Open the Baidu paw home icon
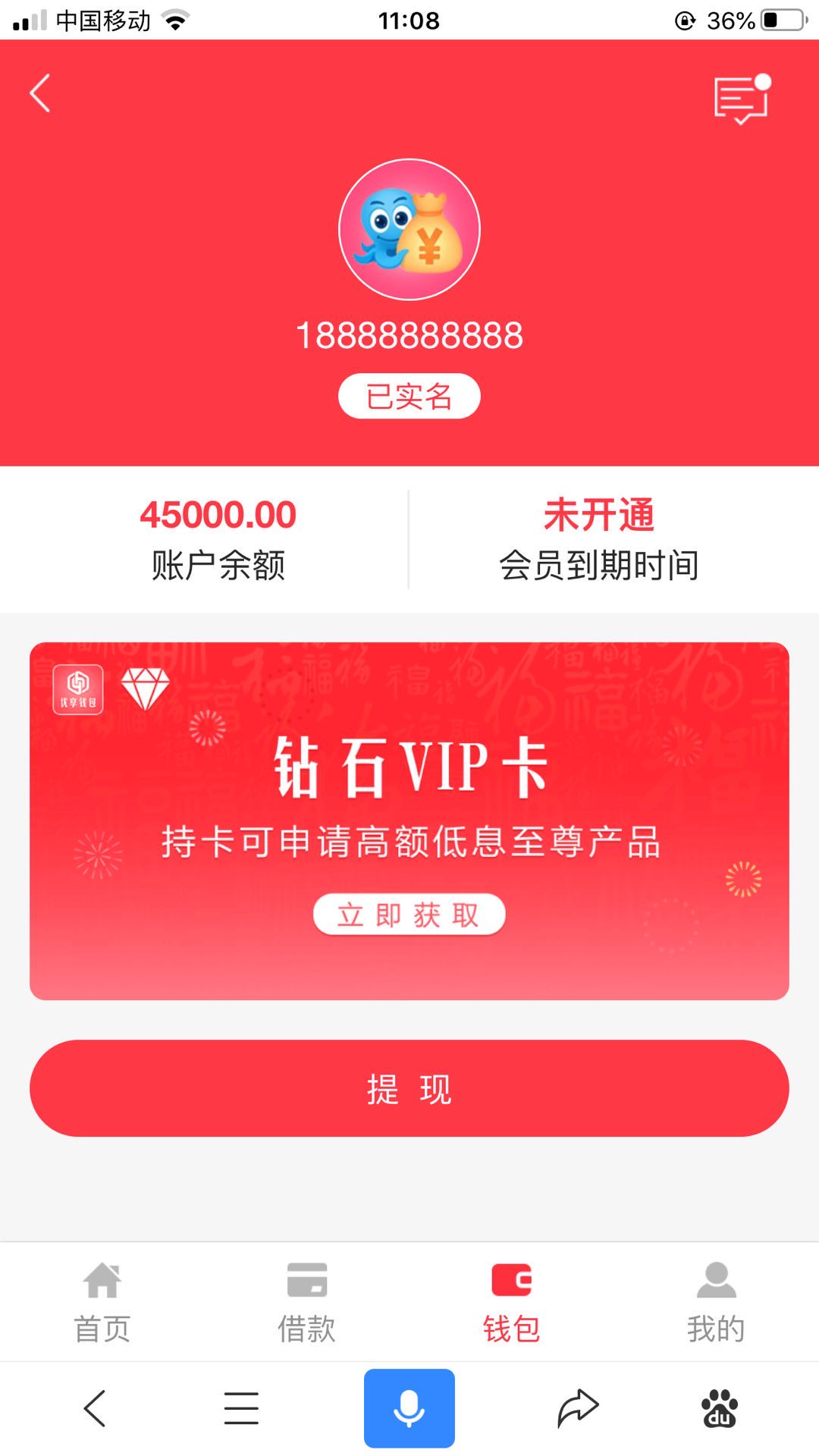This screenshot has height=1456, width=819. click(719, 1409)
